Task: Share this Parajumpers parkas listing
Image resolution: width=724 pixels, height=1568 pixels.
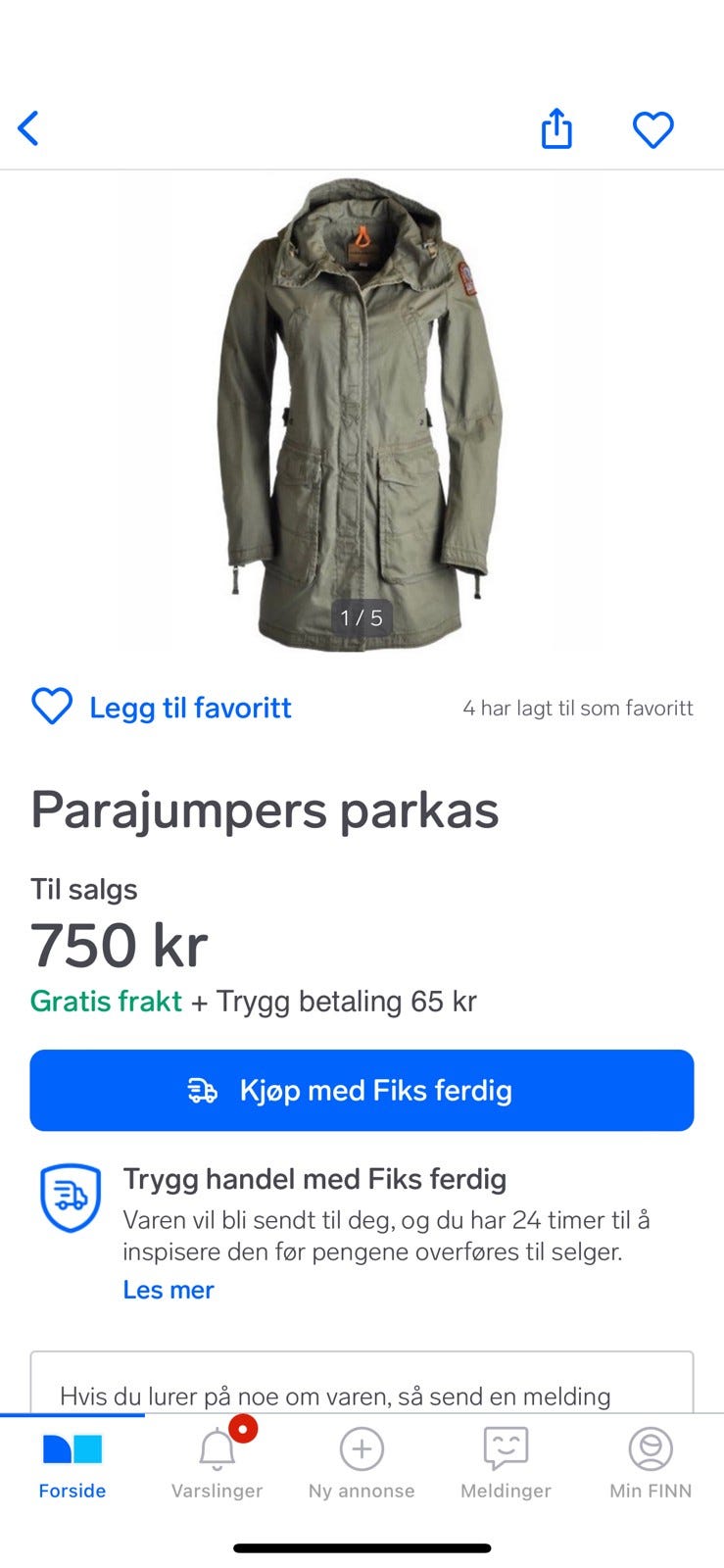Action: (556, 128)
